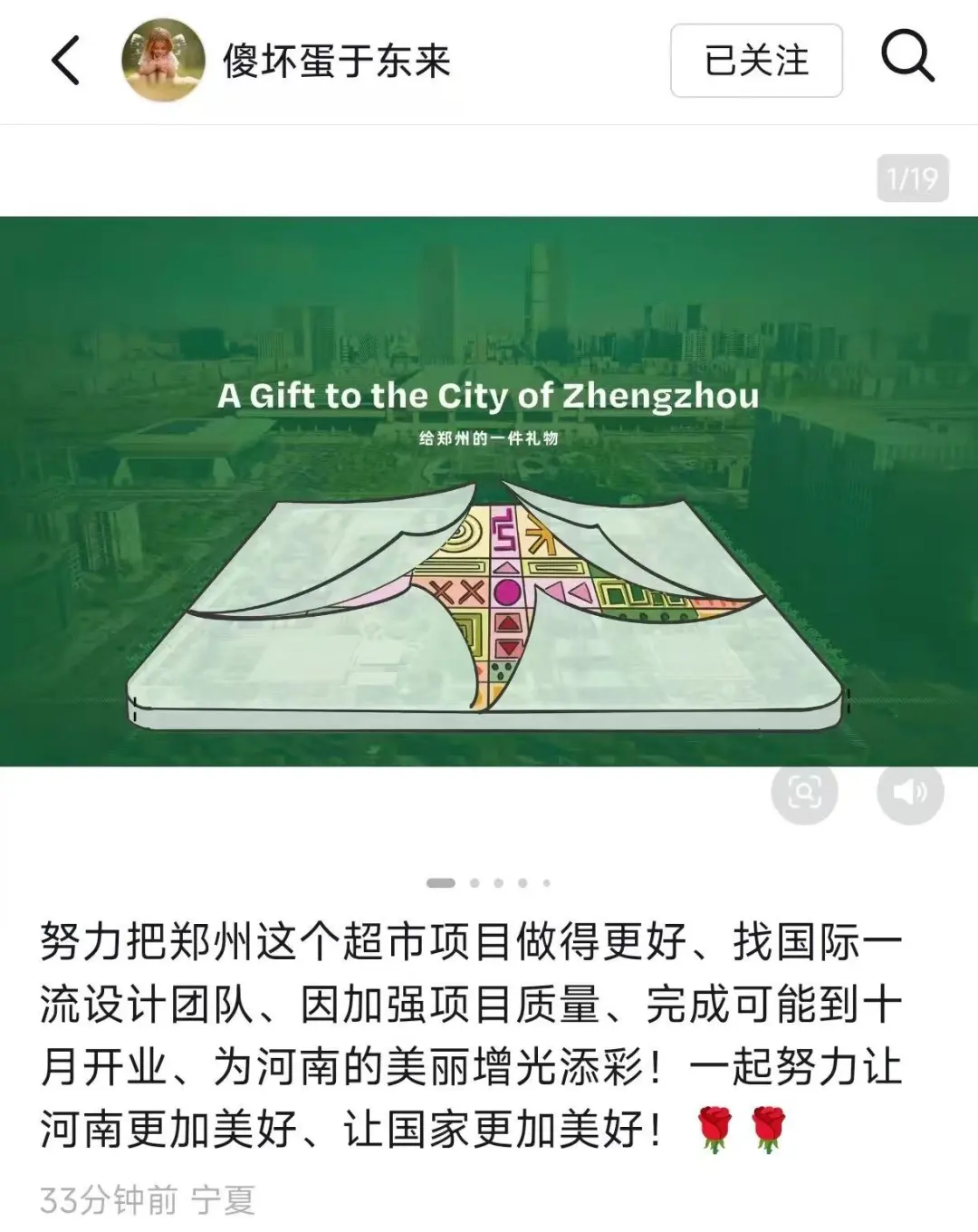The image size is (978, 1232).
Task: Open search with the magnifier icon
Action: pos(907,57)
